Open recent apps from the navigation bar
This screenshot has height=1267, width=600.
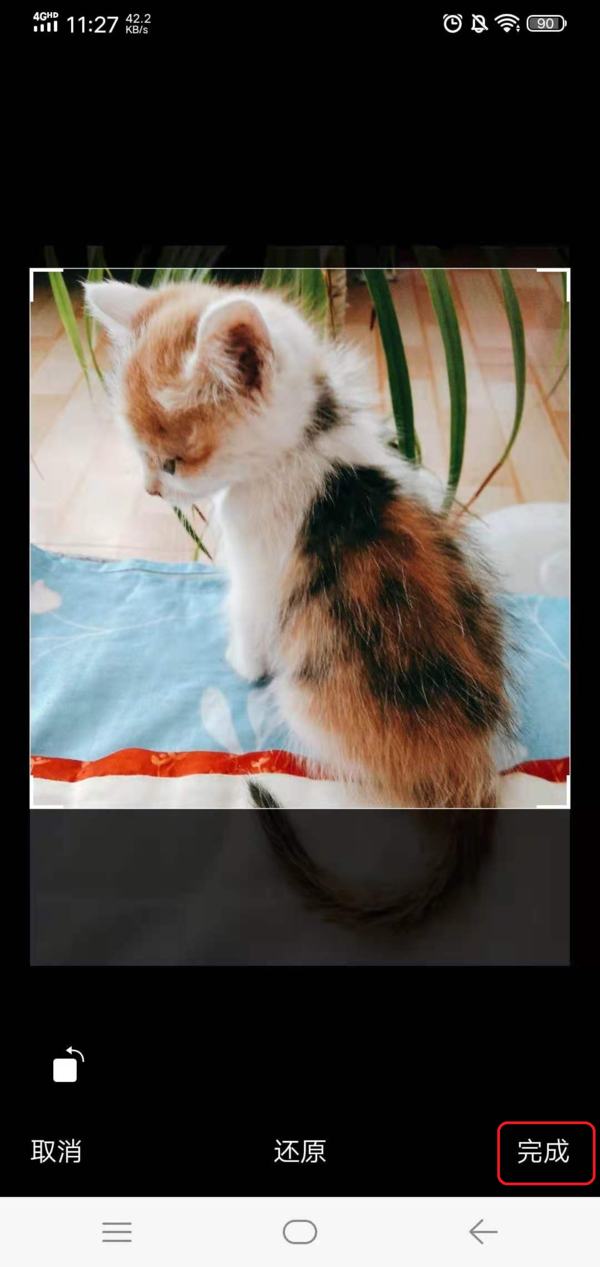117,1232
